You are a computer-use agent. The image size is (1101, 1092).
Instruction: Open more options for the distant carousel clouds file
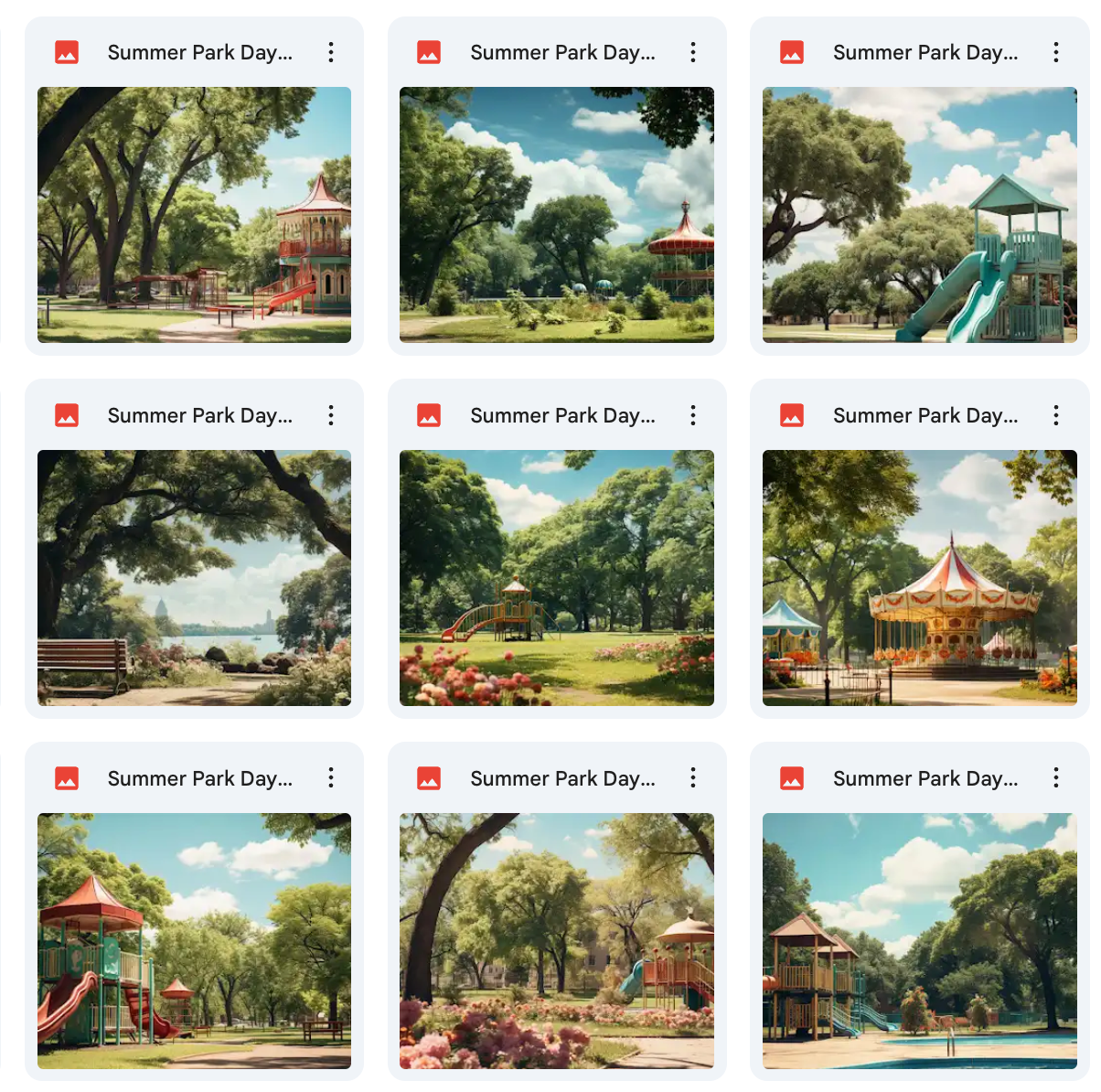pyautogui.click(x=693, y=52)
